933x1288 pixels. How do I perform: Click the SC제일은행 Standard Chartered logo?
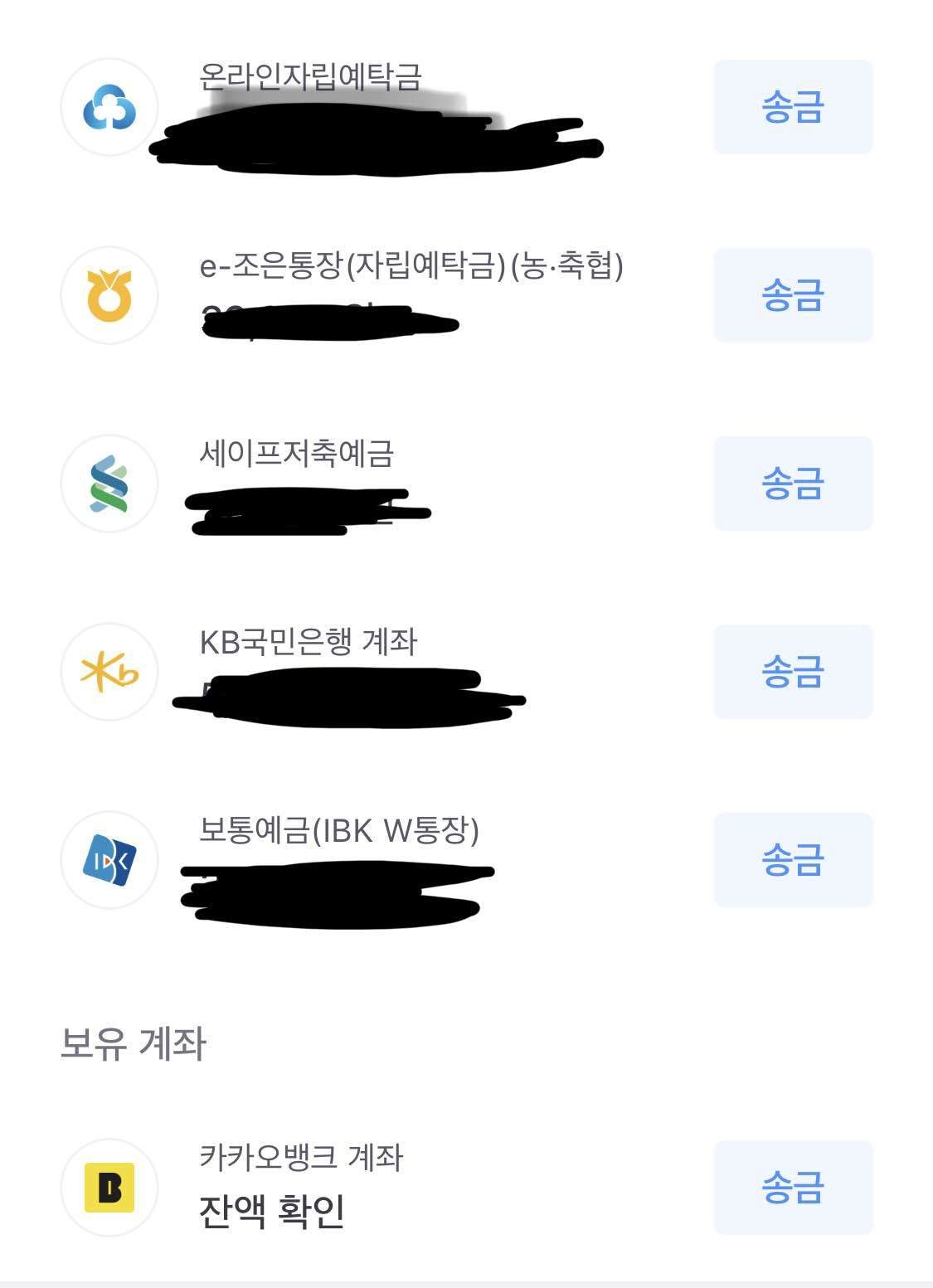[x=108, y=481]
